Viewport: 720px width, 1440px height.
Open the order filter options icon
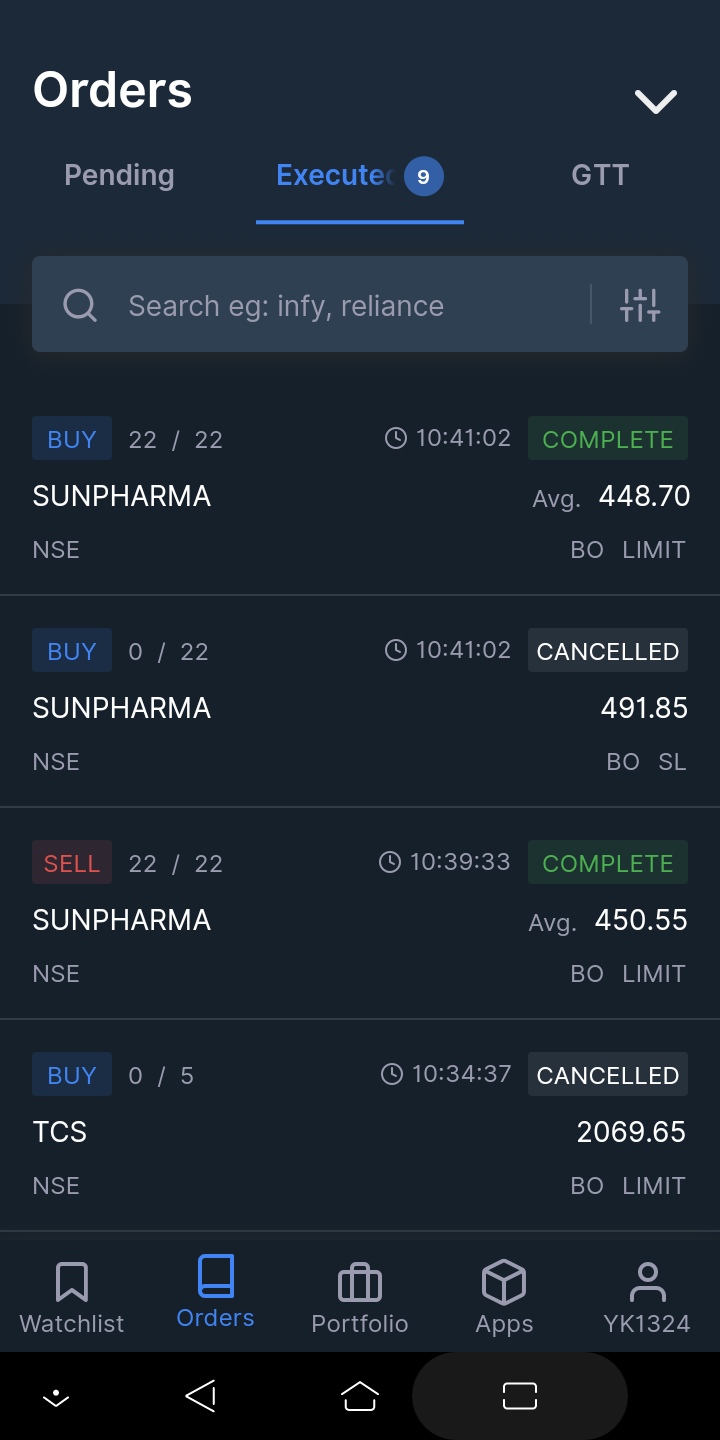pyautogui.click(x=640, y=305)
